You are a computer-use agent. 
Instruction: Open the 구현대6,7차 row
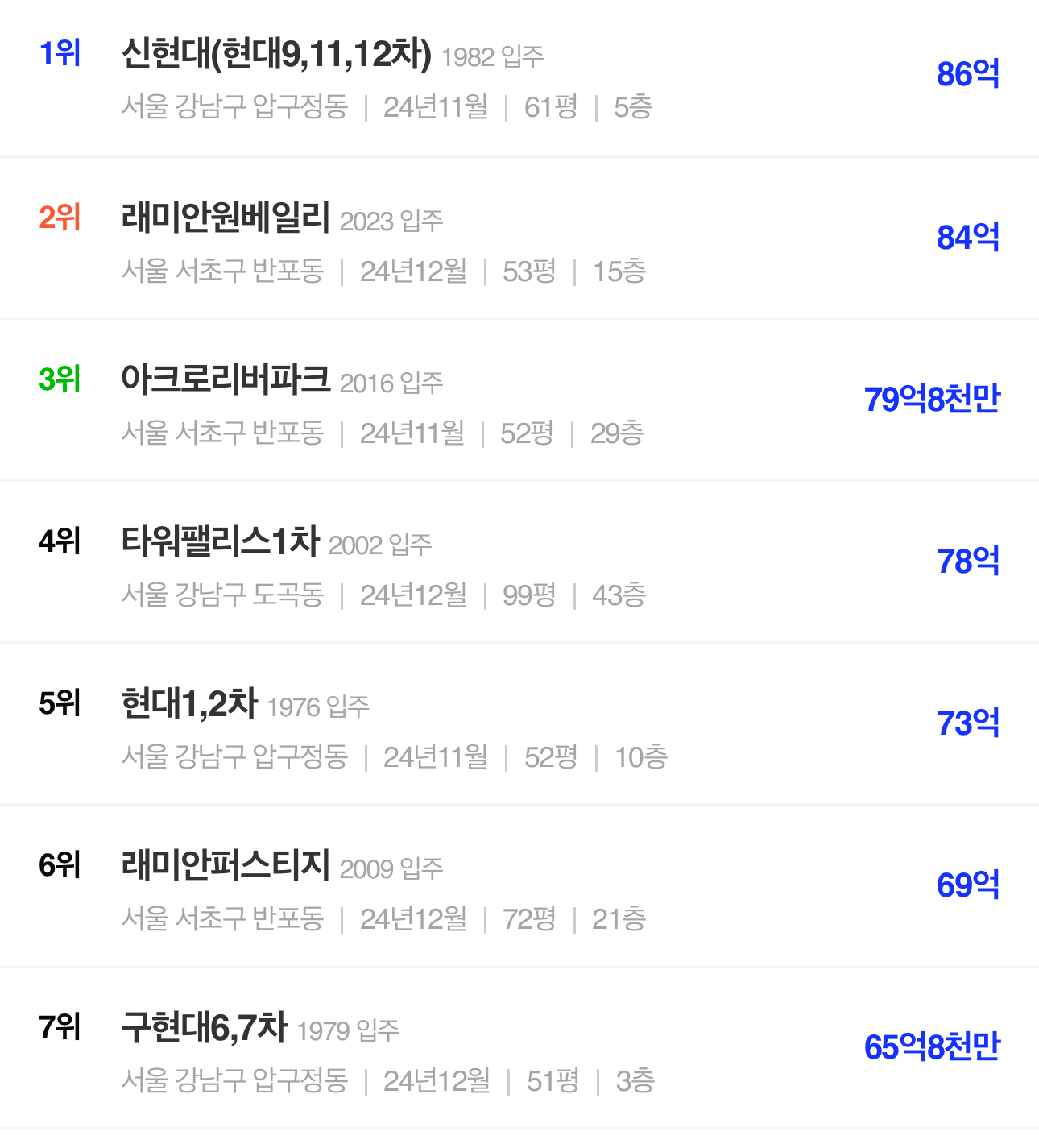205,1028
